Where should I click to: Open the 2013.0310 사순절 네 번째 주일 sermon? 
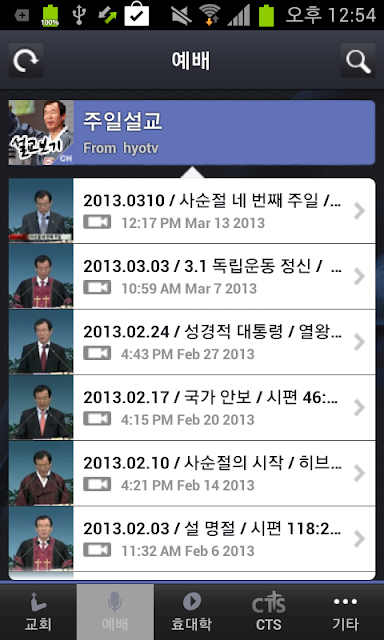click(x=192, y=211)
